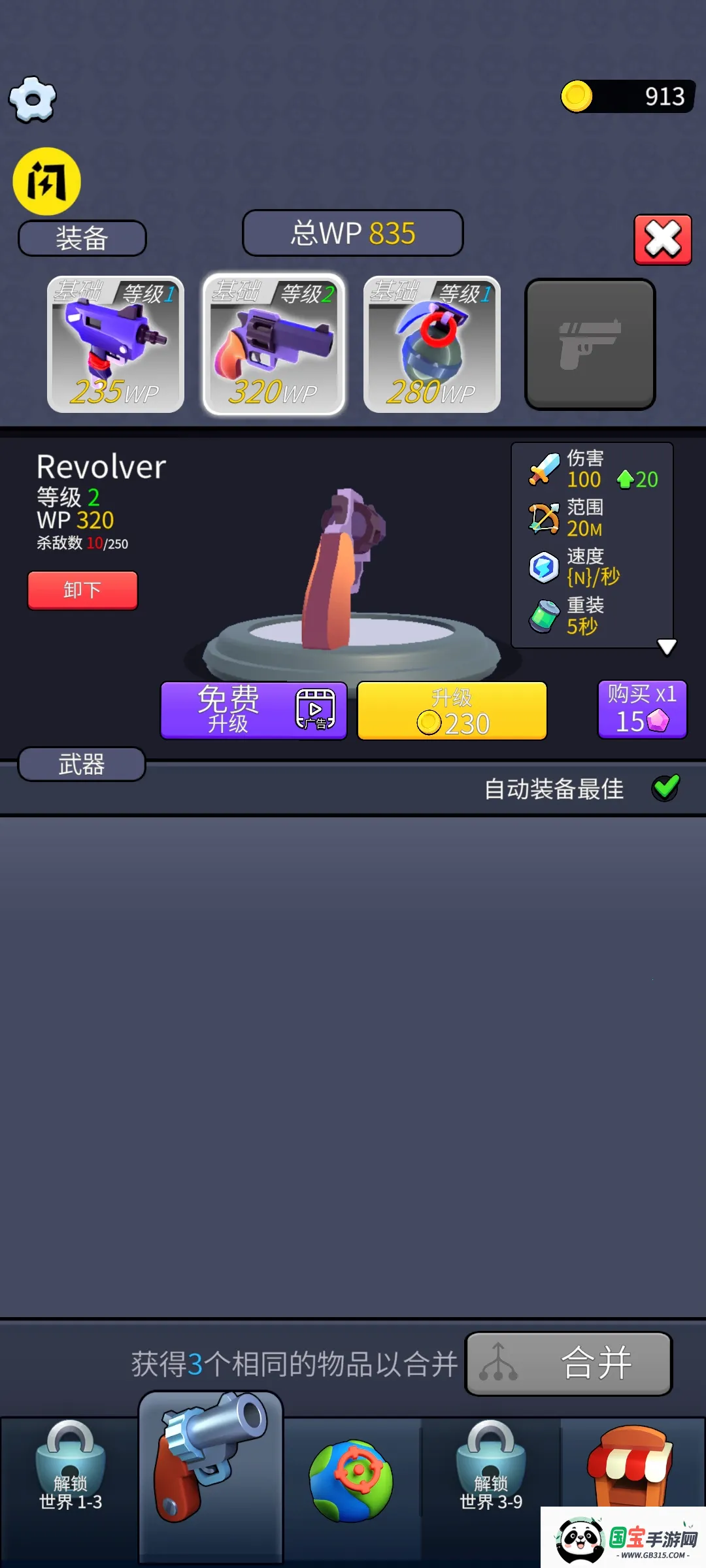Tap the 合并 merge button

tap(568, 1364)
